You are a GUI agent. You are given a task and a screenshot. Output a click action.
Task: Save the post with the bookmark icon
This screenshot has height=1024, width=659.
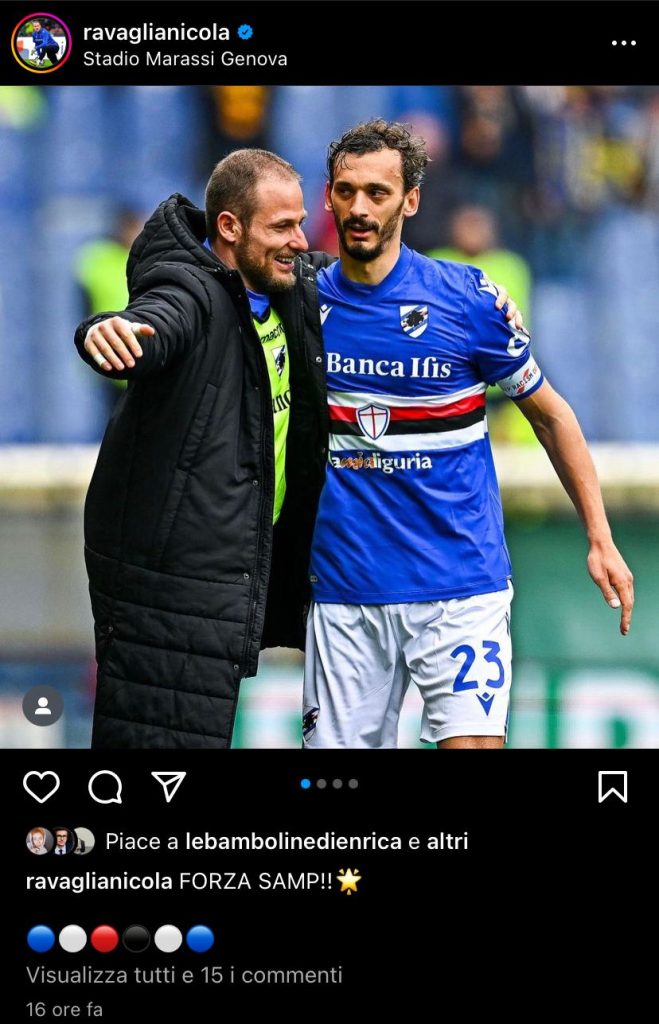612,787
